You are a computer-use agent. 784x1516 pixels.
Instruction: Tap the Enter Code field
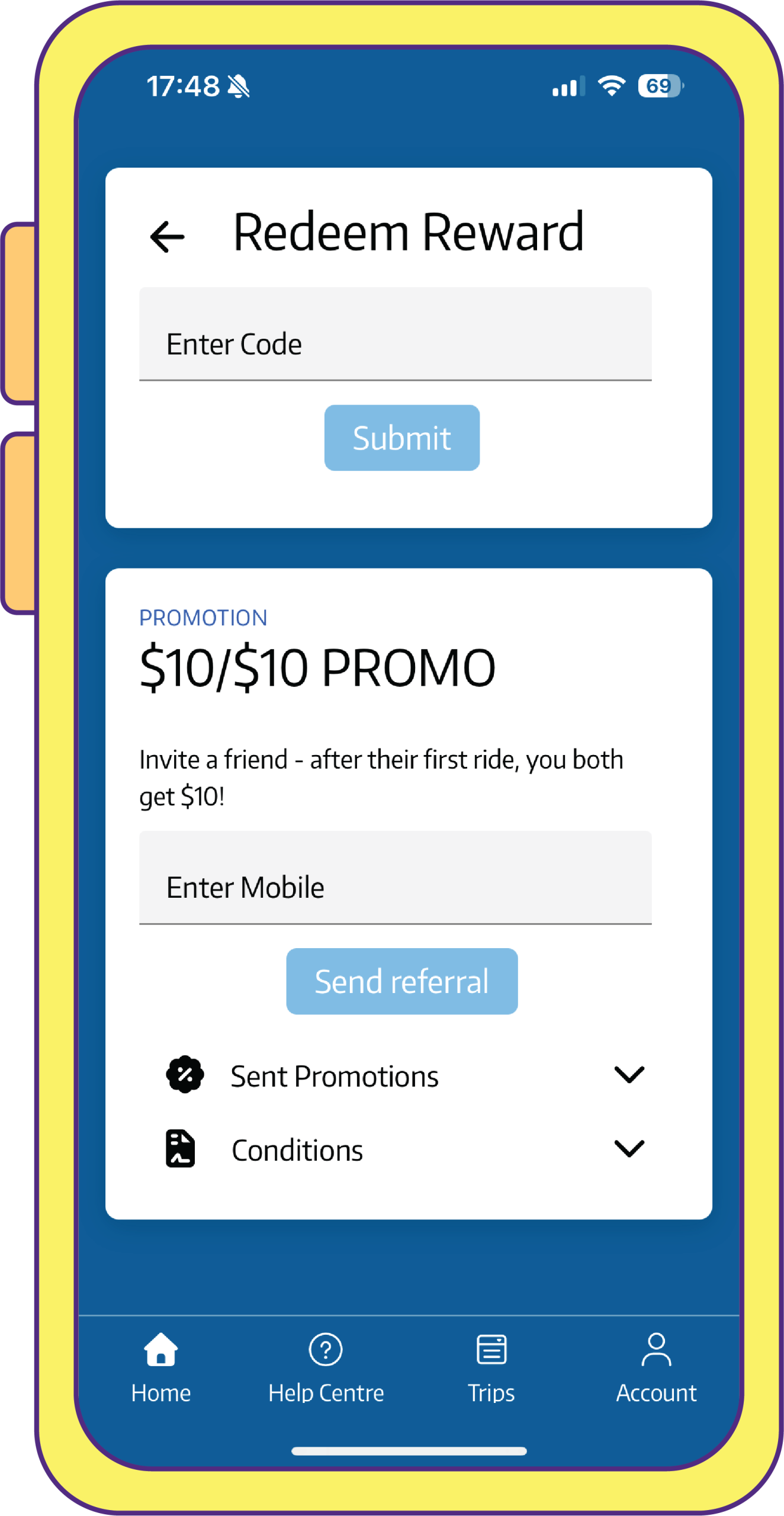pos(395,335)
